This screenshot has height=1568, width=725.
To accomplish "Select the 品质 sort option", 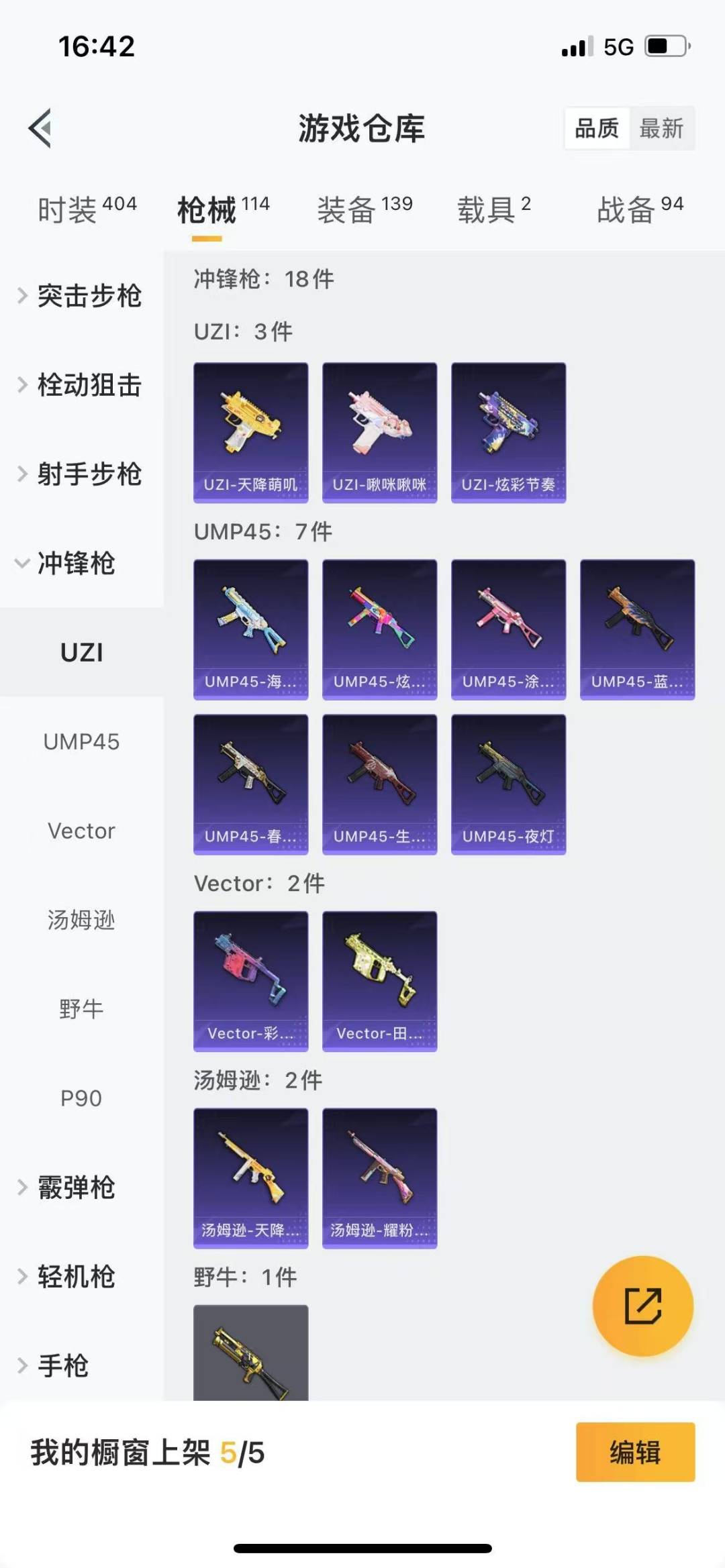I will click(597, 127).
